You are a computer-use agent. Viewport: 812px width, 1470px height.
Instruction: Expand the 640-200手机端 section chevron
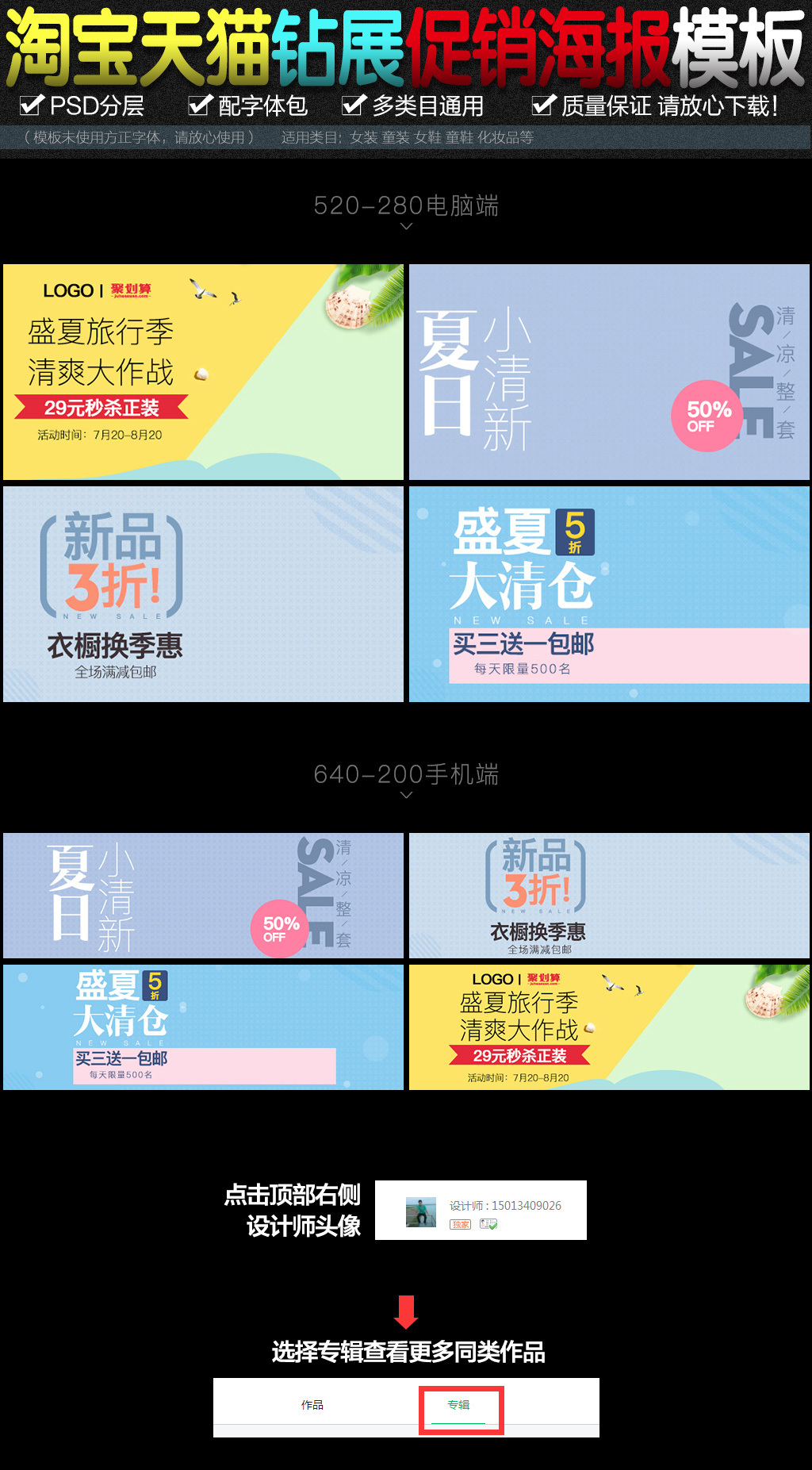point(406,796)
